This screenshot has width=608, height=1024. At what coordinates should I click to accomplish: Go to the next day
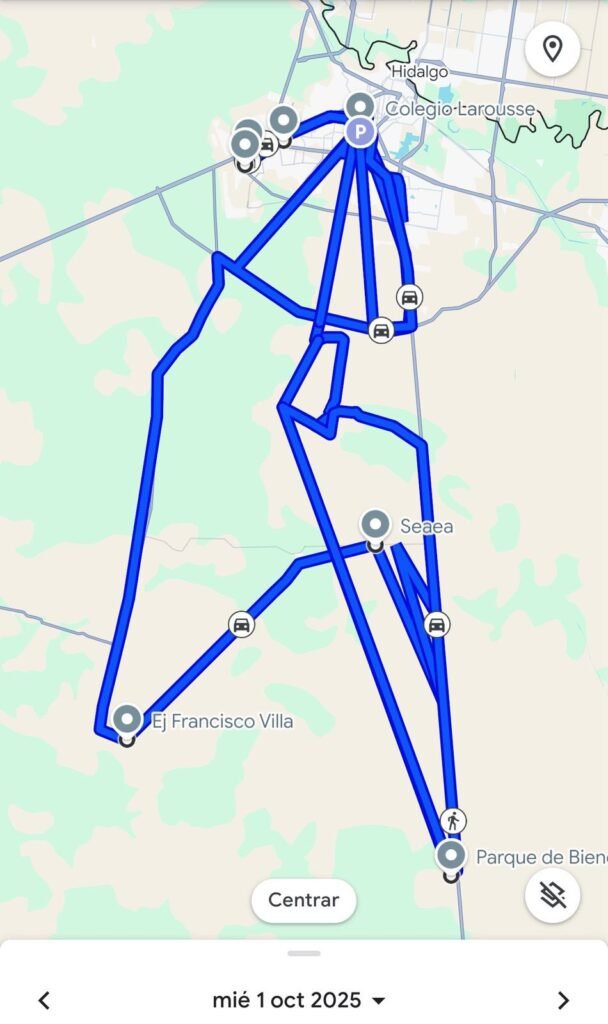click(x=563, y=1000)
